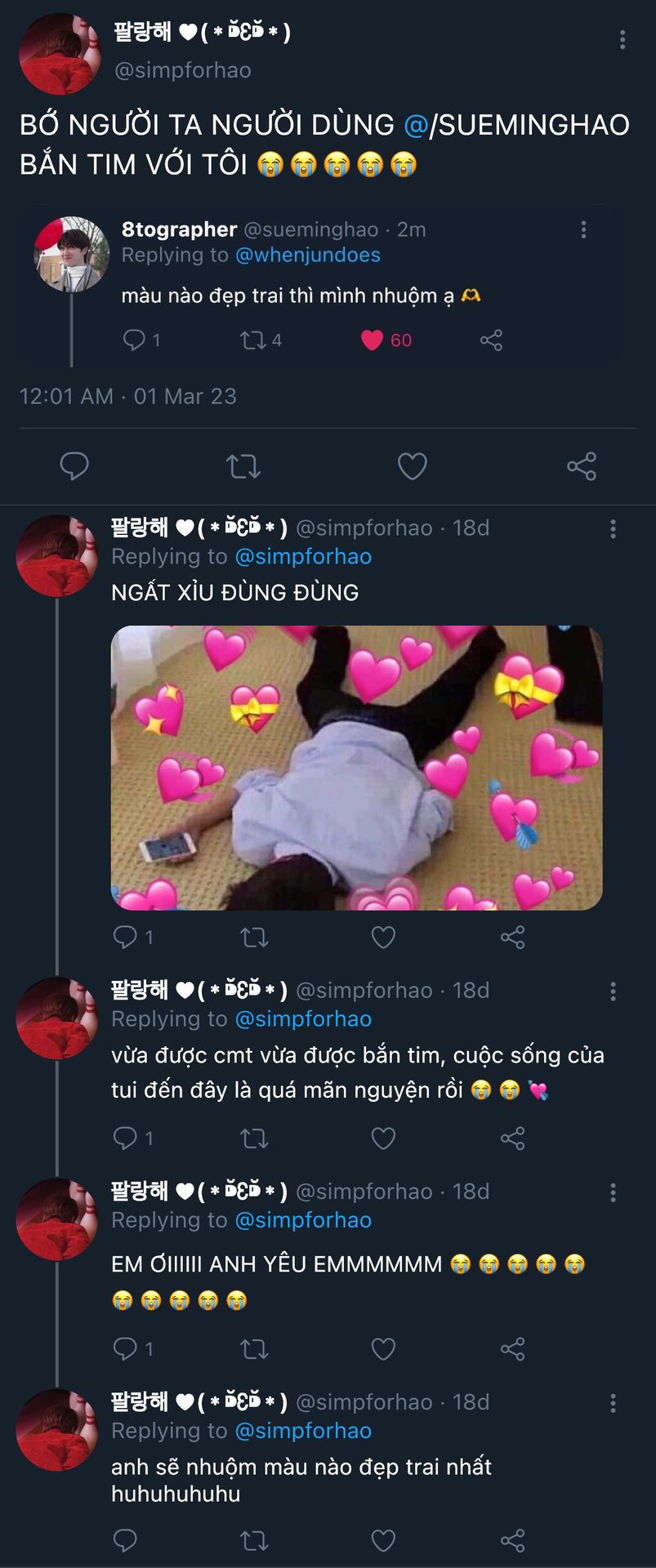Like the "anh sẽ nhuộm màu nào" reply
The height and width of the screenshot is (1568, 656).
click(383, 1540)
